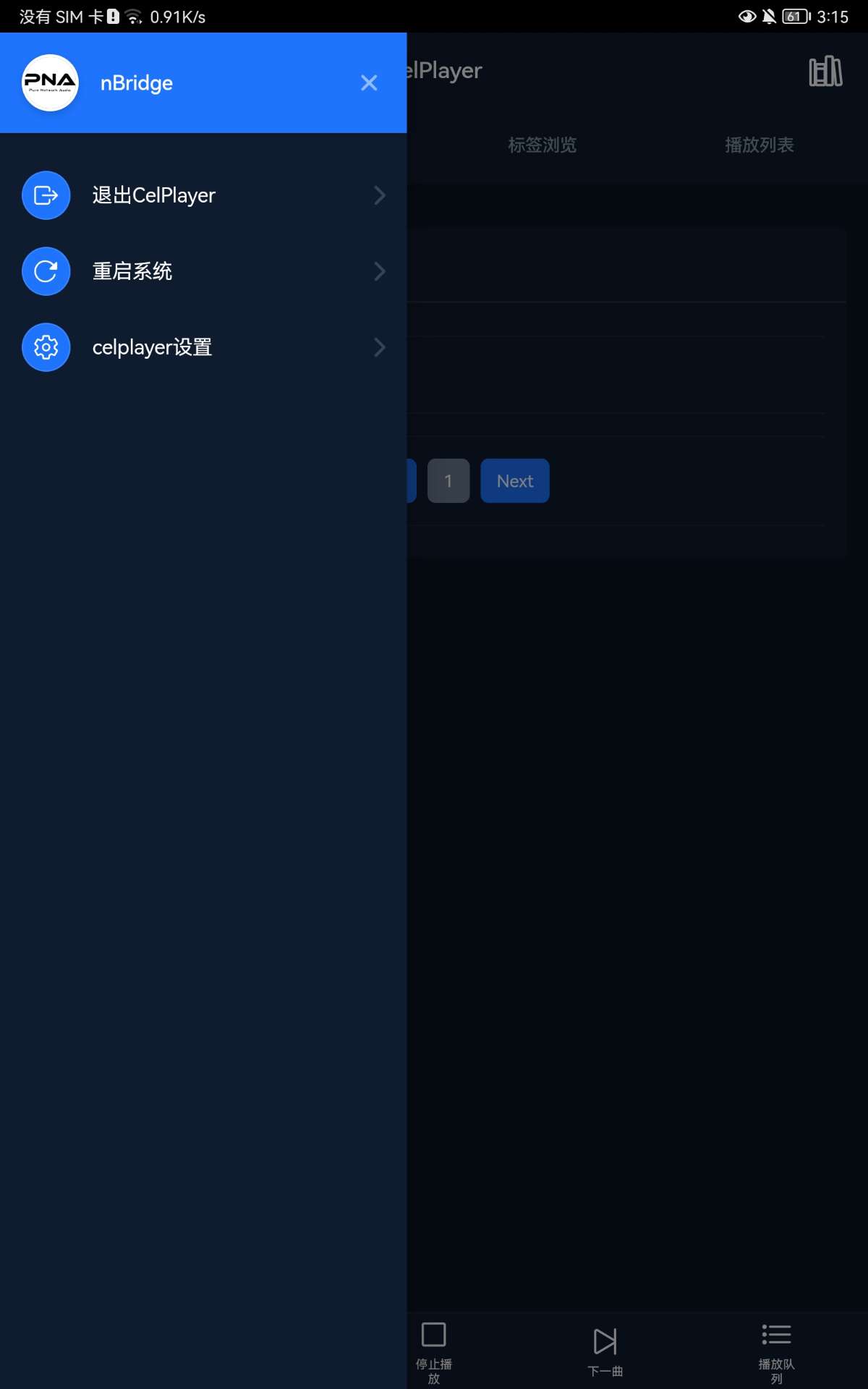Open the 播放队列 play queue
Image resolution: width=868 pixels, height=1389 pixels.
776,1350
